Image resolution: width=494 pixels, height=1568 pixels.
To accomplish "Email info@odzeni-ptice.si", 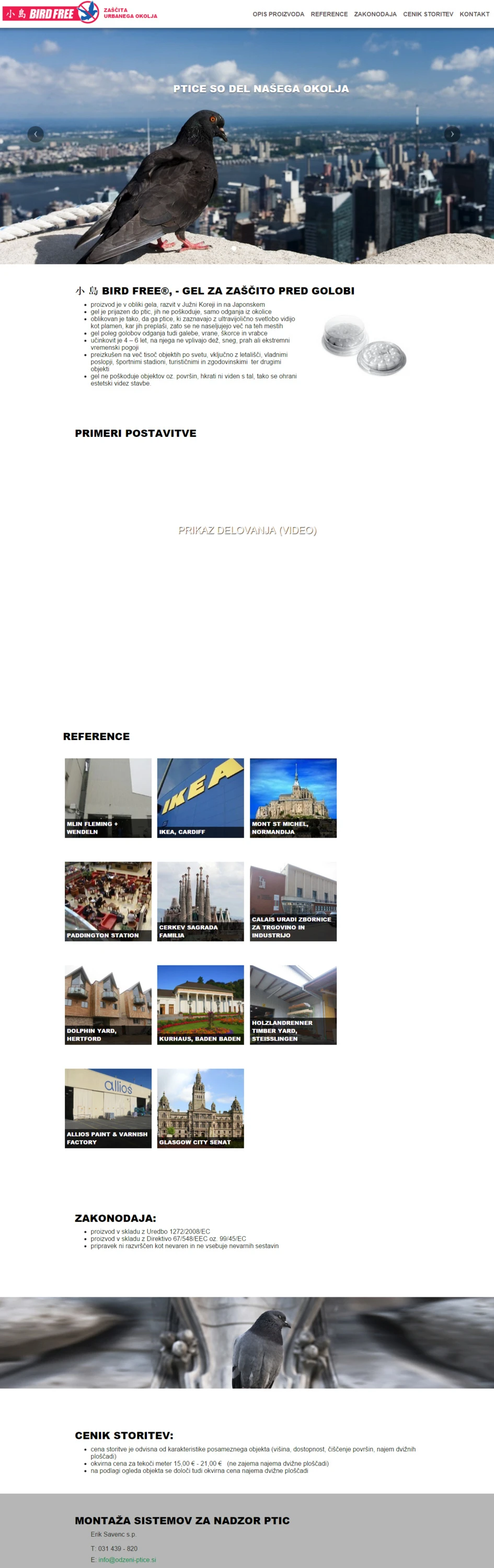I will point(128,1560).
